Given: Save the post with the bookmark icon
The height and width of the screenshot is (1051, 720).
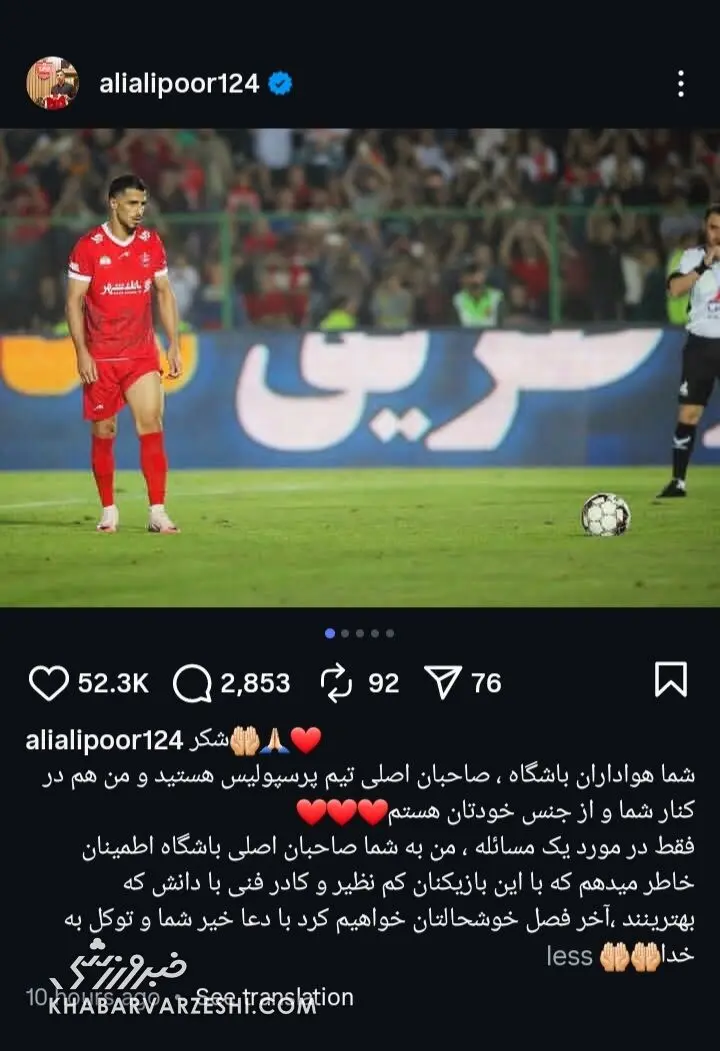Looking at the screenshot, I should point(670,679).
